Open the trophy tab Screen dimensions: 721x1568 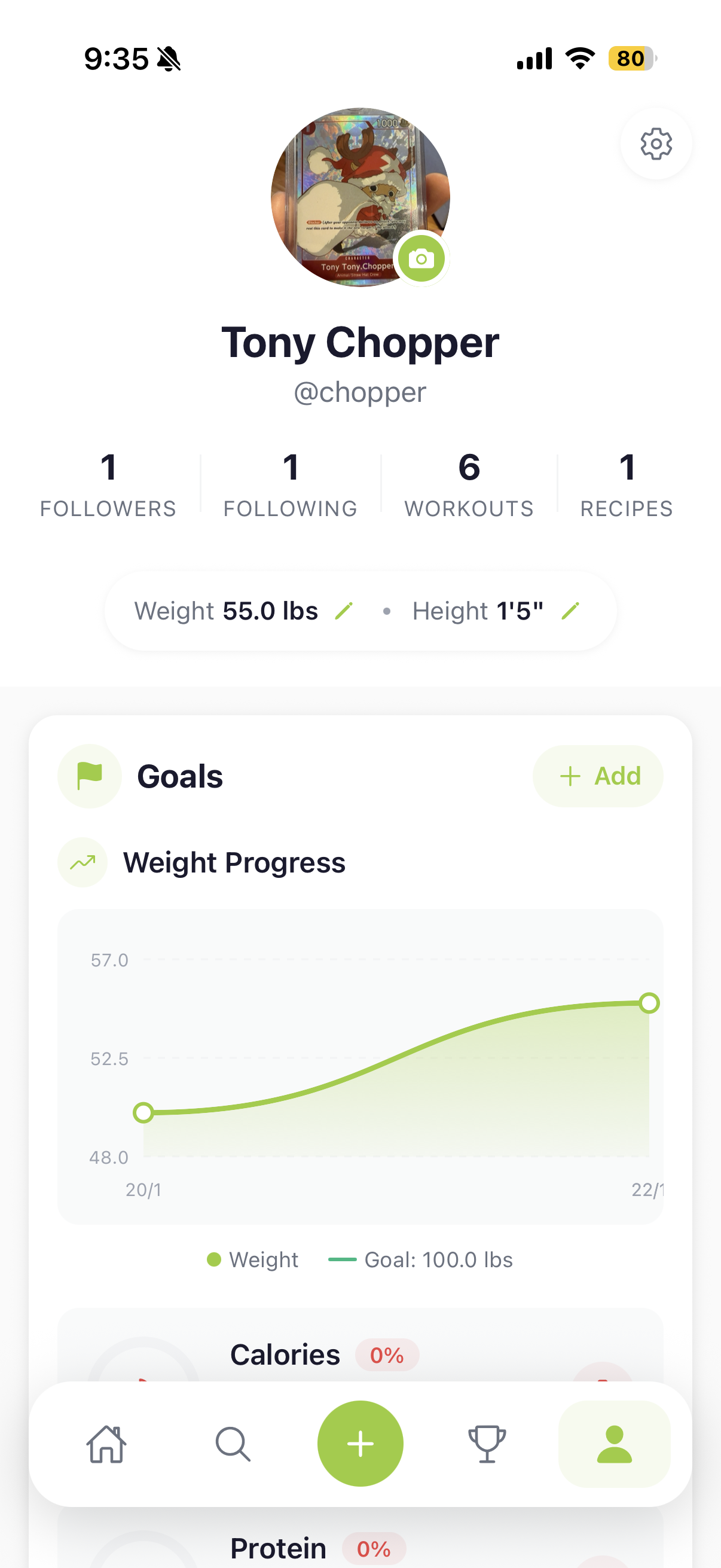tap(487, 1444)
